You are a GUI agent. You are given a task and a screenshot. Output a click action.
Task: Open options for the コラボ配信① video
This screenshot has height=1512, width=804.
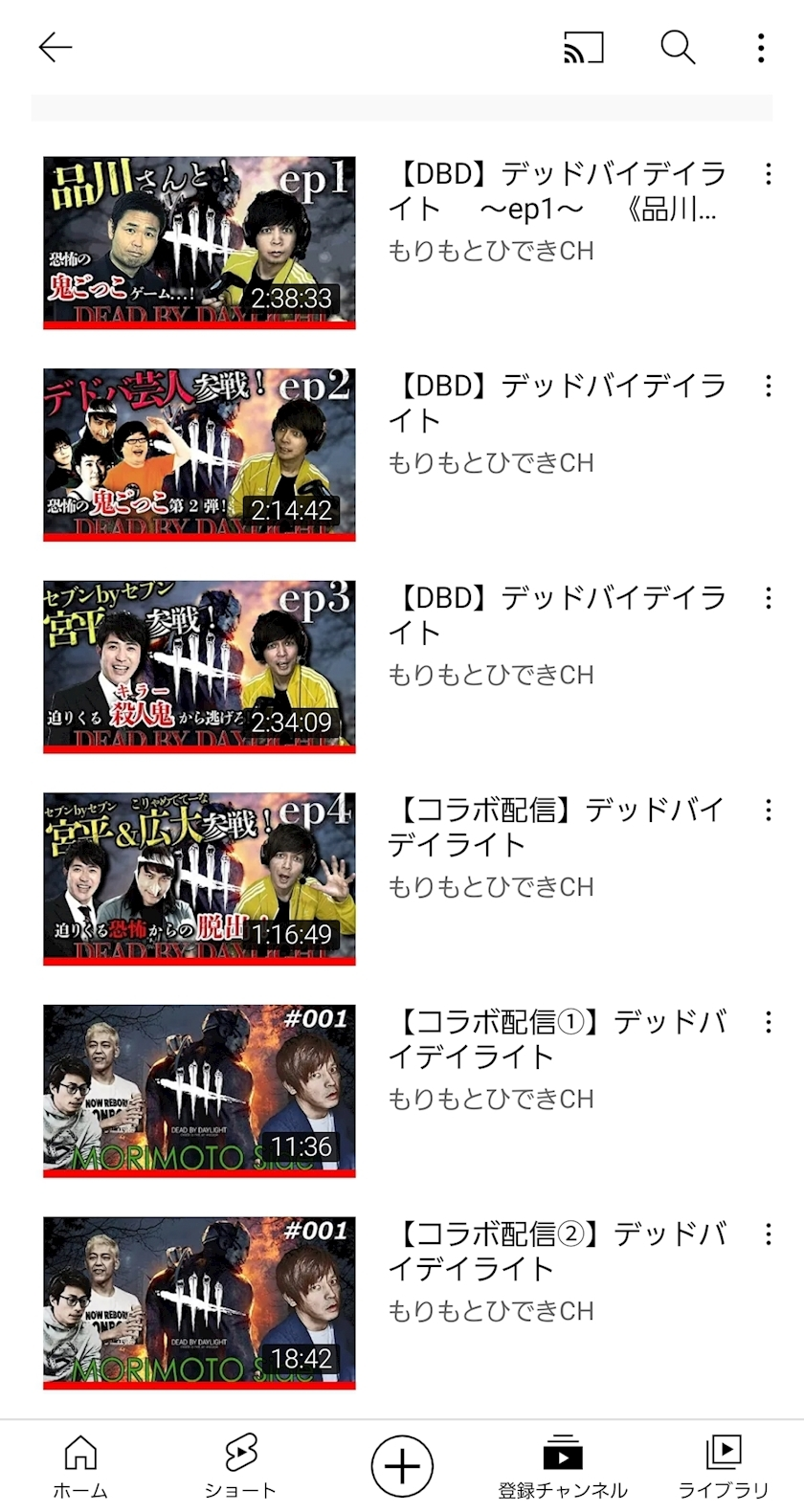click(768, 1023)
